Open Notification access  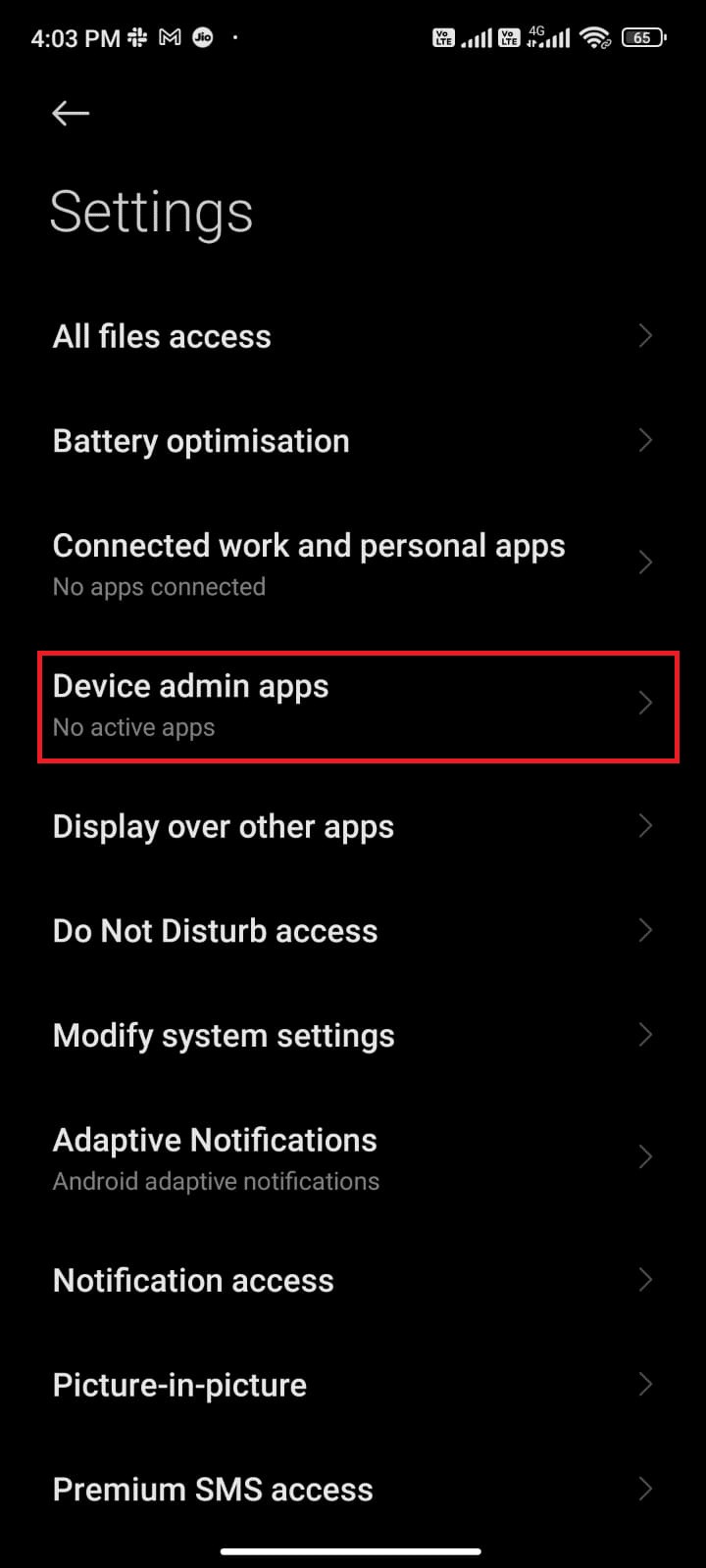[x=353, y=1280]
